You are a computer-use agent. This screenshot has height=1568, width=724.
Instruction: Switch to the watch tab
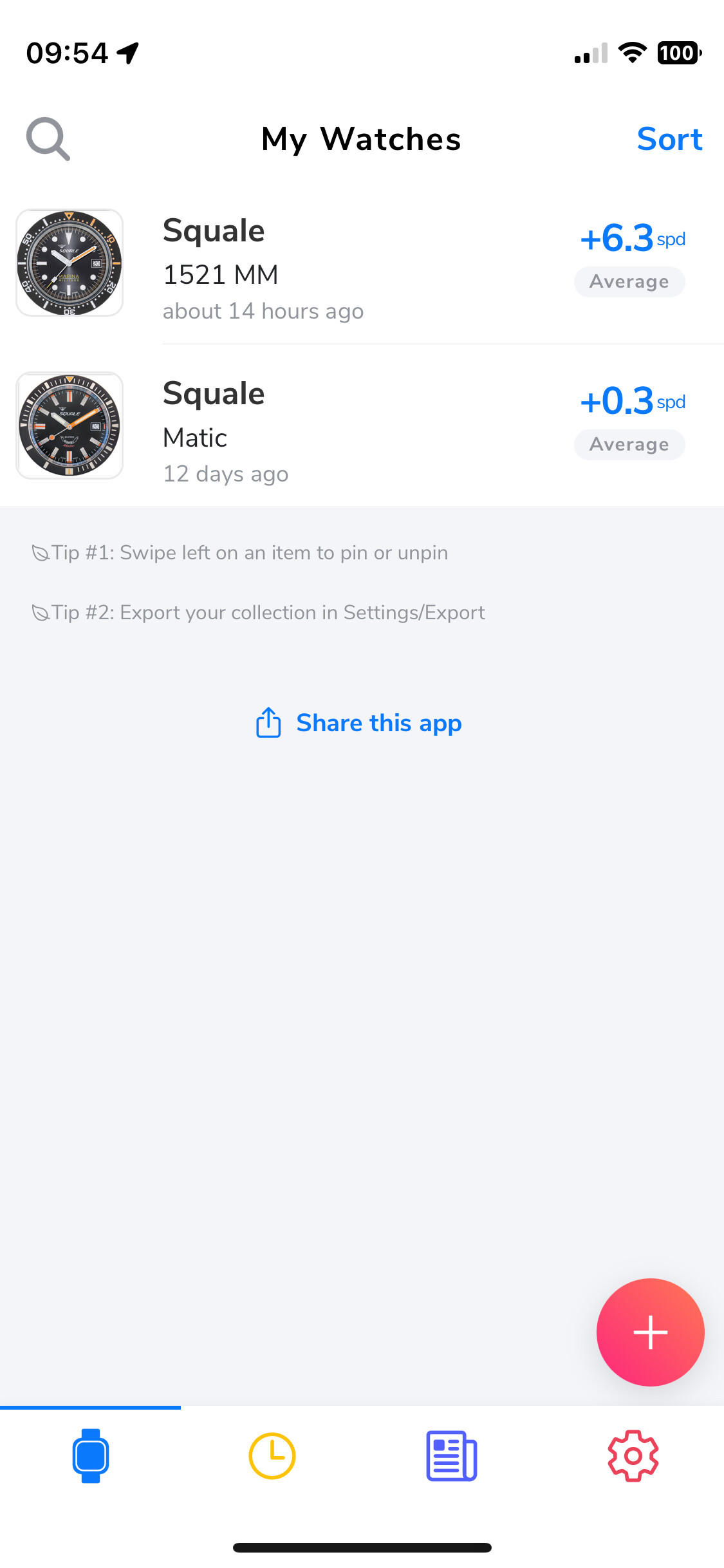pyautogui.click(x=91, y=1456)
